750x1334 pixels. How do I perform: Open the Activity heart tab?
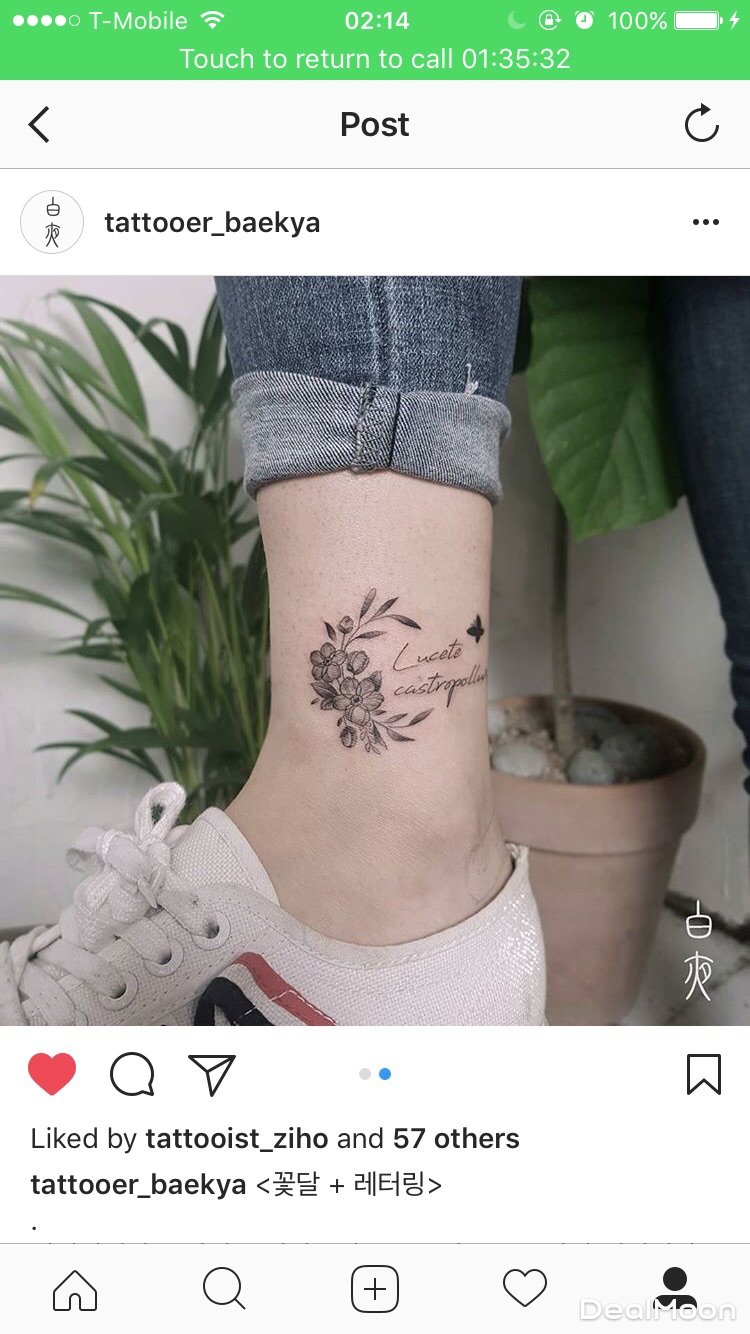pyautogui.click(x=525, y=1289)
